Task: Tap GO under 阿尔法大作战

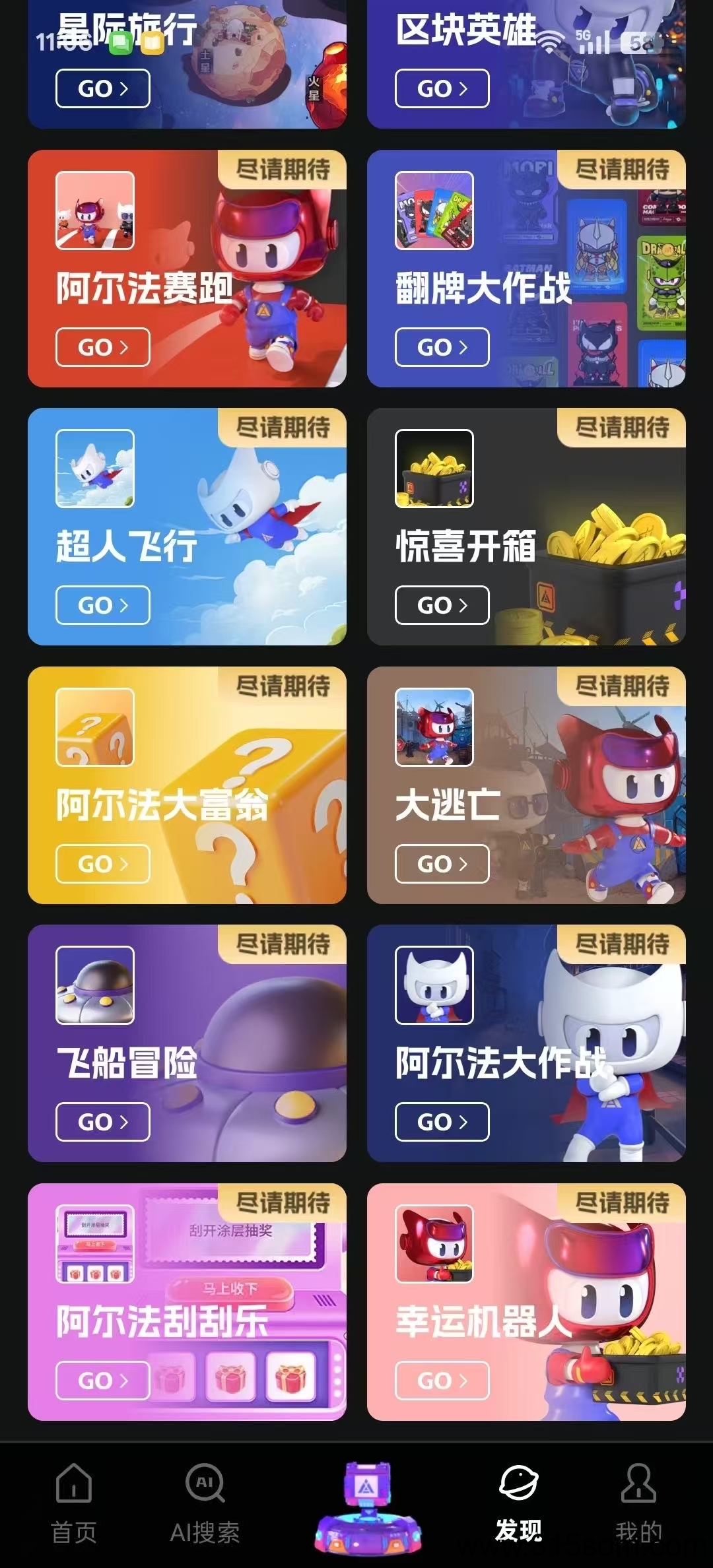Action: pos(442,1122)
